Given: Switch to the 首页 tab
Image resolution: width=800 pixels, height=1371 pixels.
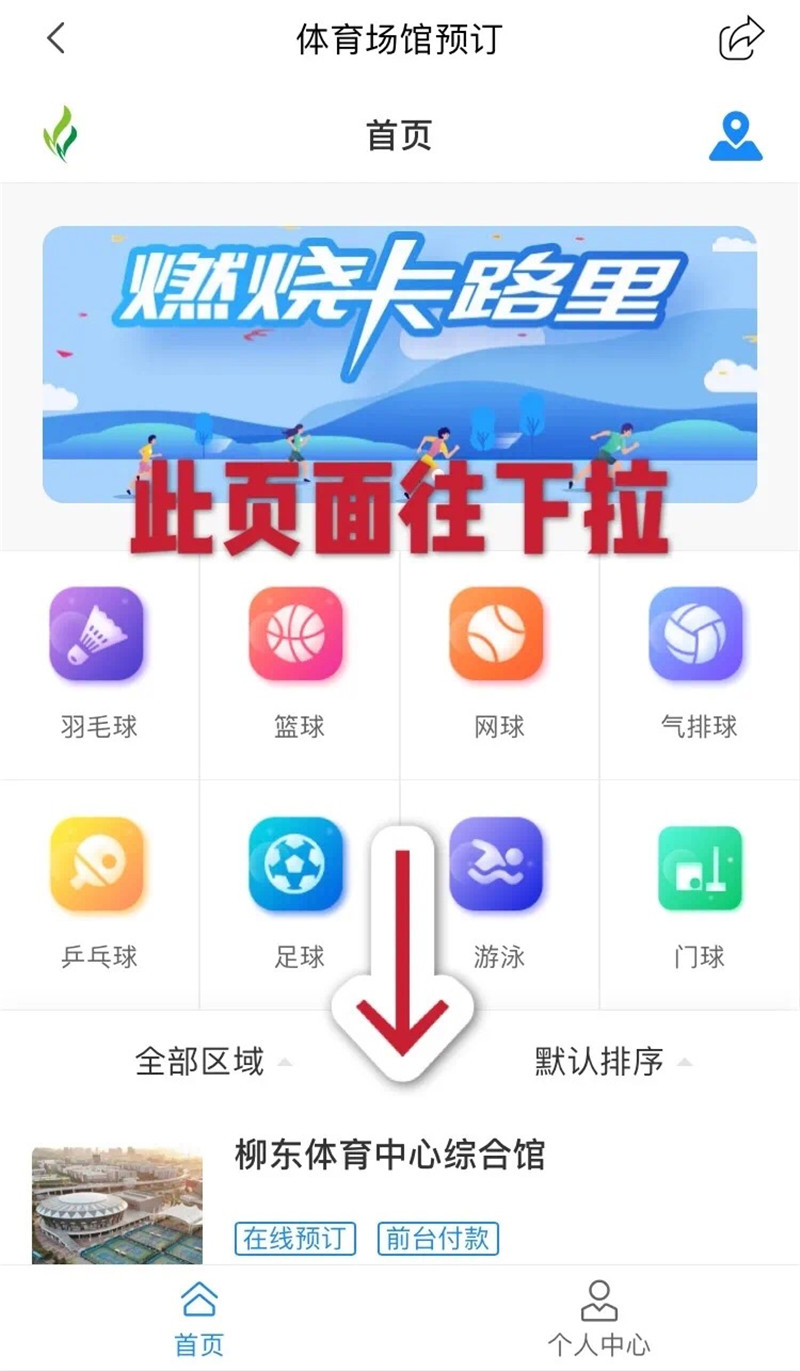Looking at the screenshot, I should [199, 1318].
